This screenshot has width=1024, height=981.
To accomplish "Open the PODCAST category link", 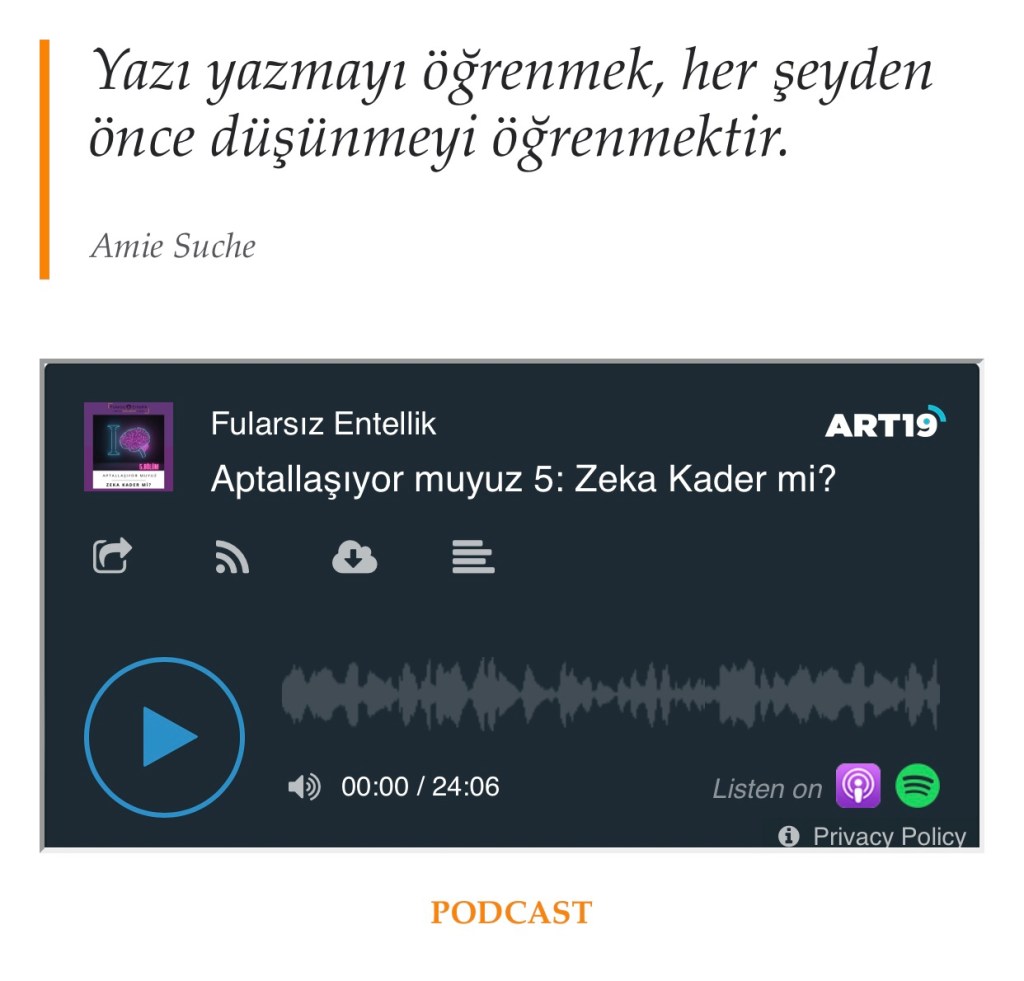I will click(511, 912).
